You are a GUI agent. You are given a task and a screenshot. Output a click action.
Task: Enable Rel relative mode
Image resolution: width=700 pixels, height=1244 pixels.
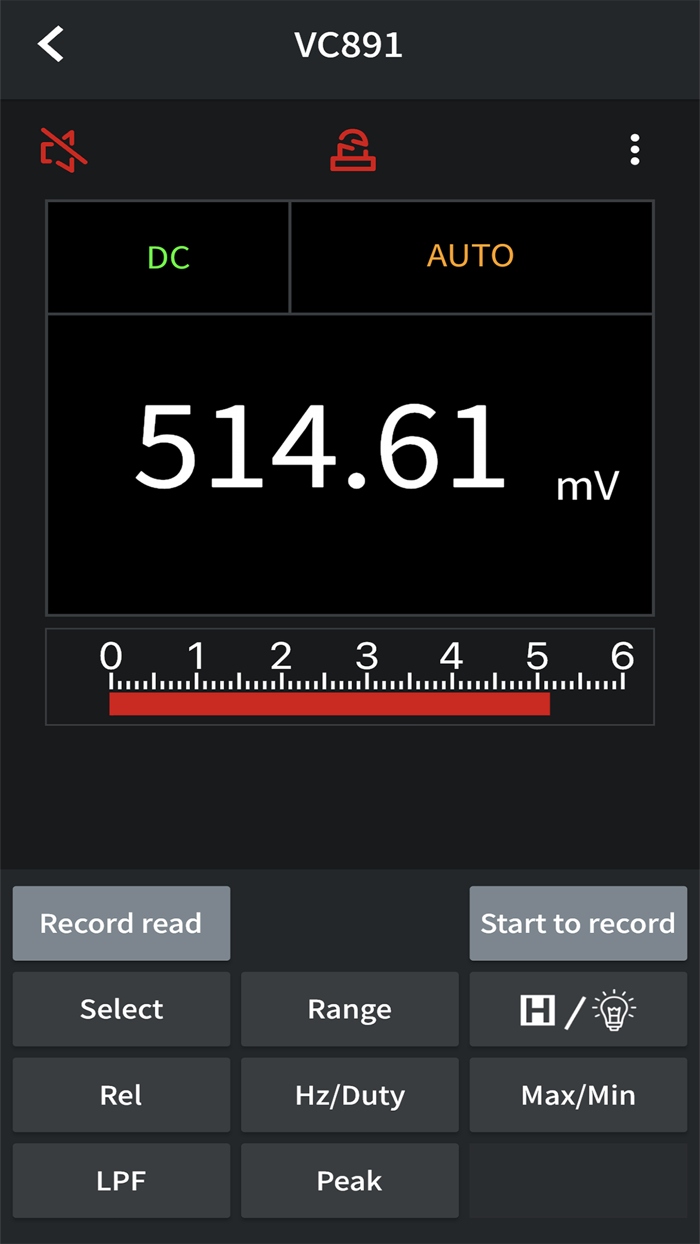pos(121,1095)
